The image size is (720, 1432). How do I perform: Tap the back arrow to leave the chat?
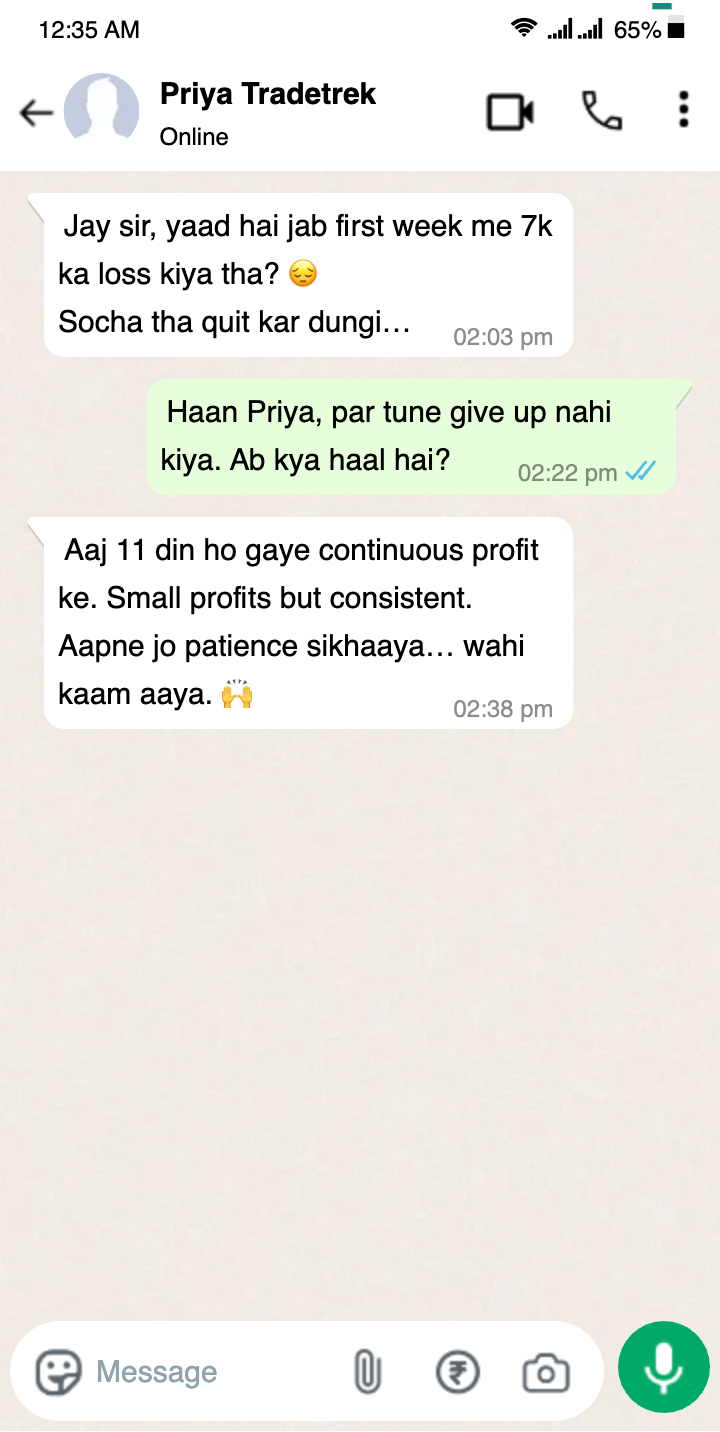(x=36, y=112)
